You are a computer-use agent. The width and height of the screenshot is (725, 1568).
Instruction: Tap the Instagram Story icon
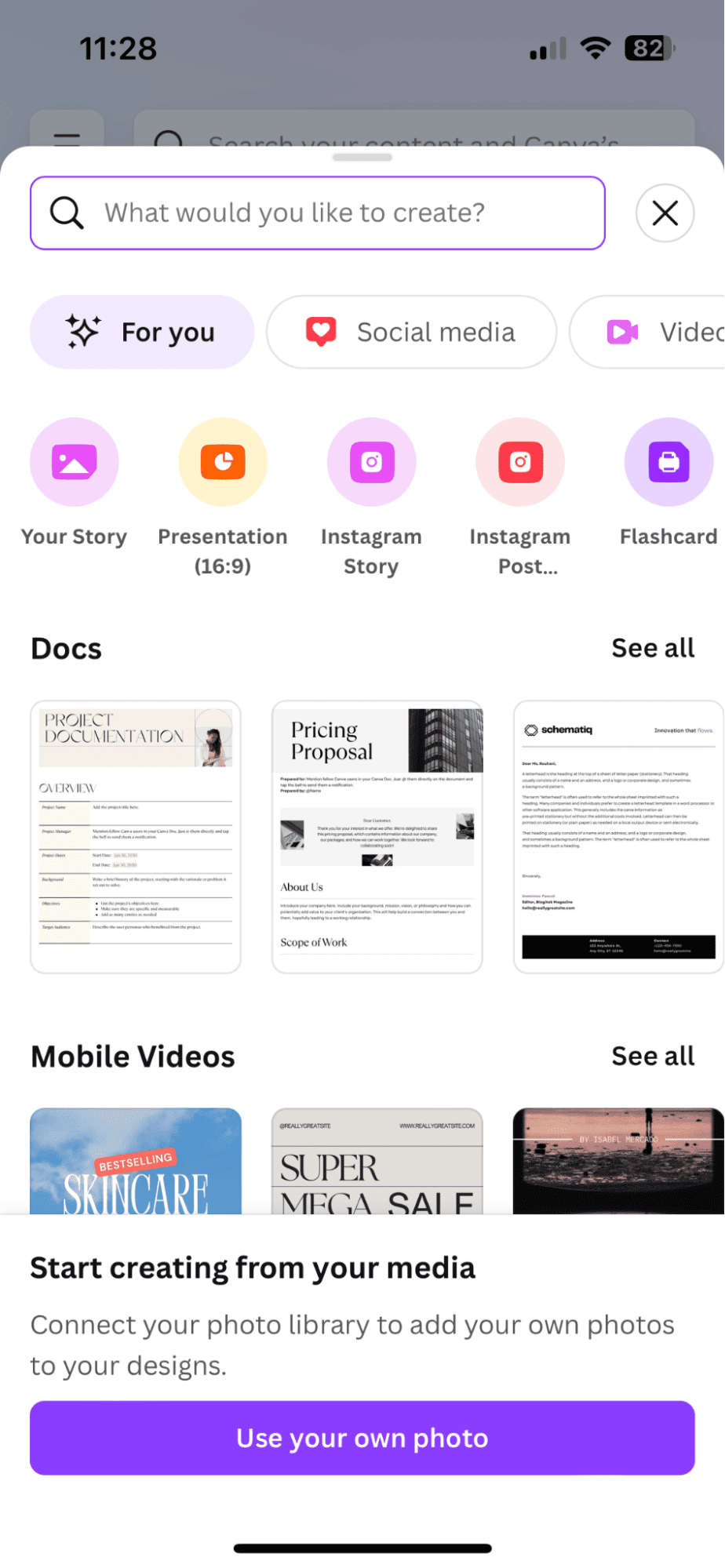371,462
